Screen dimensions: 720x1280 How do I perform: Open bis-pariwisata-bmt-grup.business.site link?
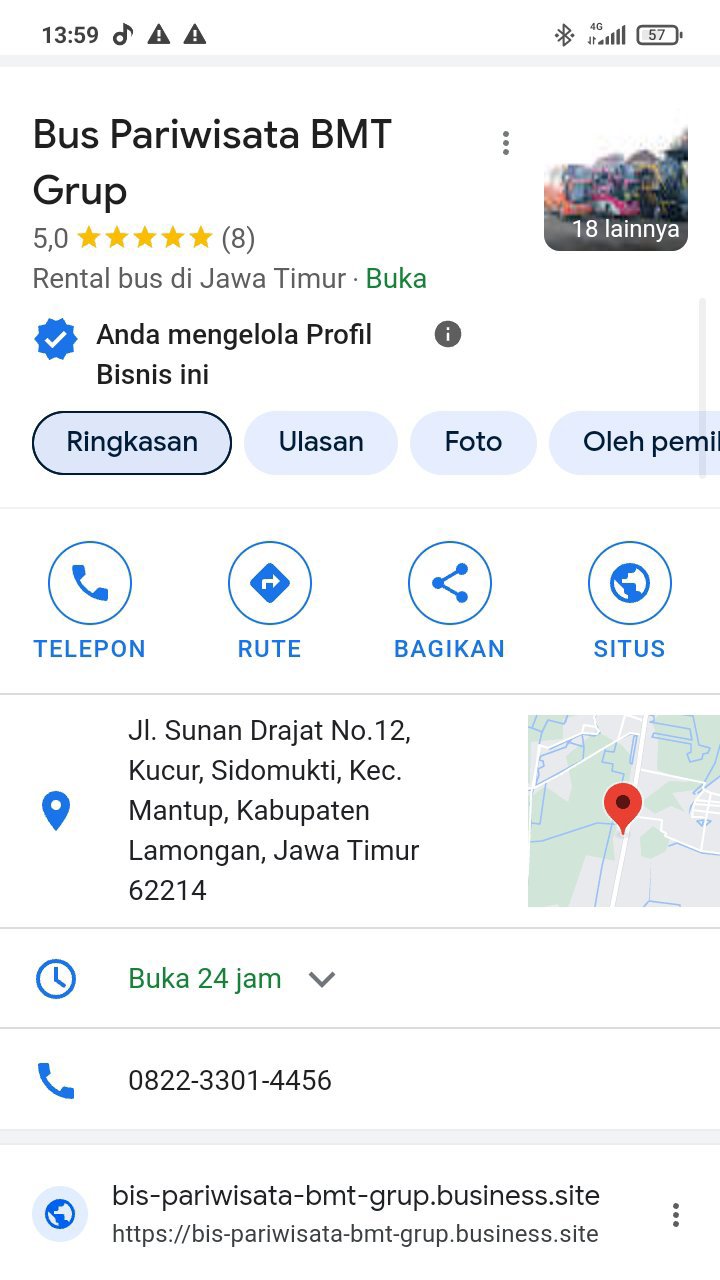(x=355, y=1213)
